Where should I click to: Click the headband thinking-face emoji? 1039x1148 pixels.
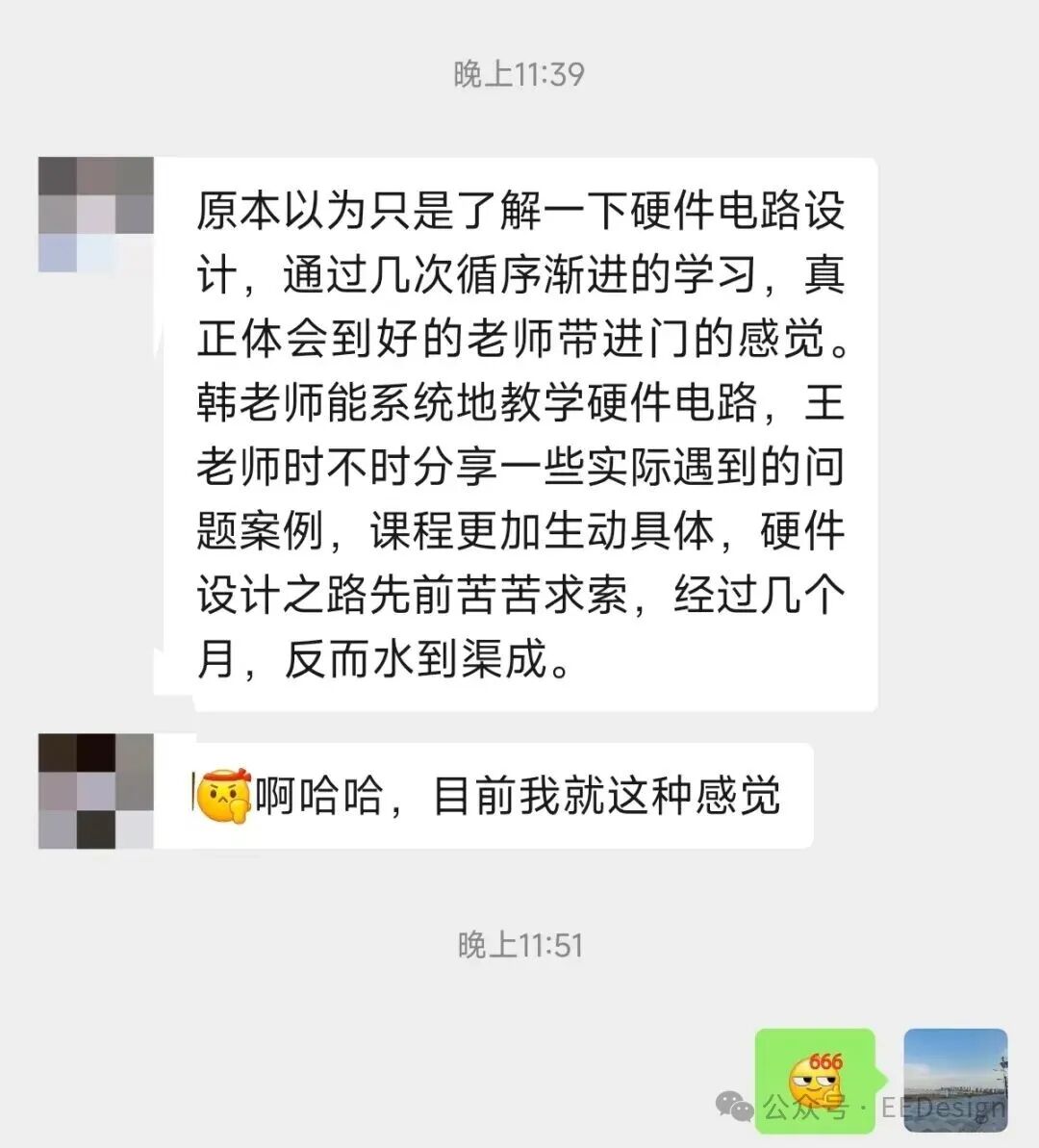(x=223, y=795)
